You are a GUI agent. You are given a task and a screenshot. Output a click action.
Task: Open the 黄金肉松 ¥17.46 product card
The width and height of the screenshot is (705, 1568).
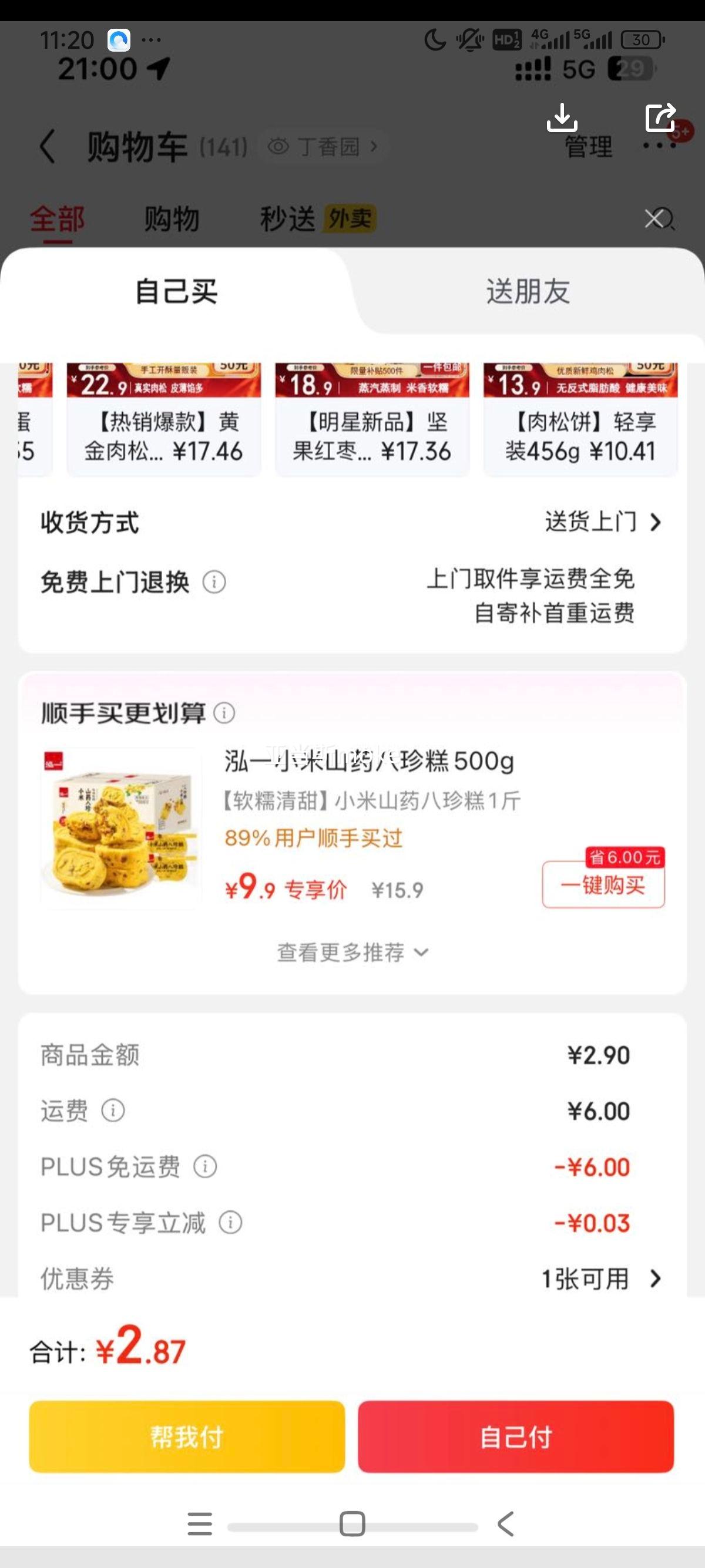(x=163, y=420)
